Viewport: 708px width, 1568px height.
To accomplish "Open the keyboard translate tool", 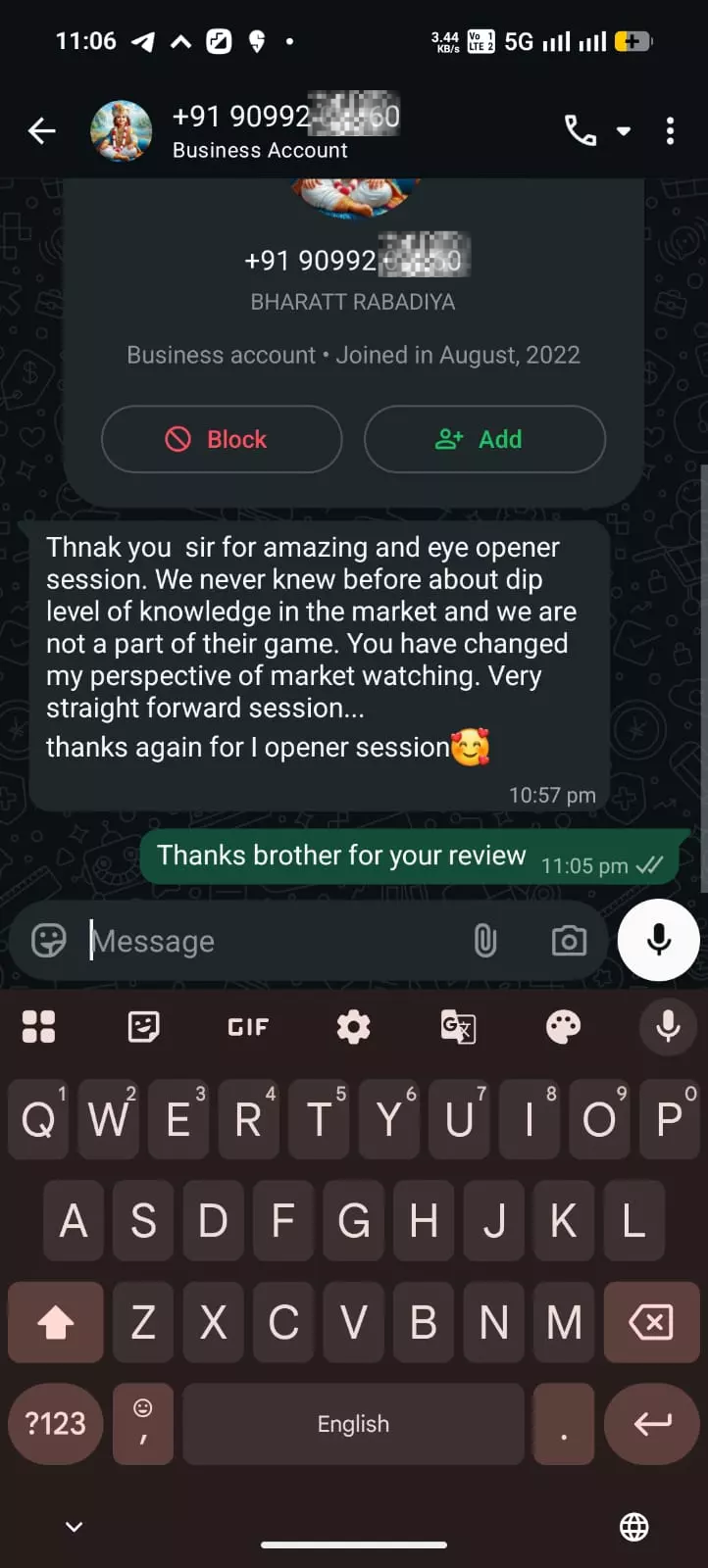I will (458, 1027).
